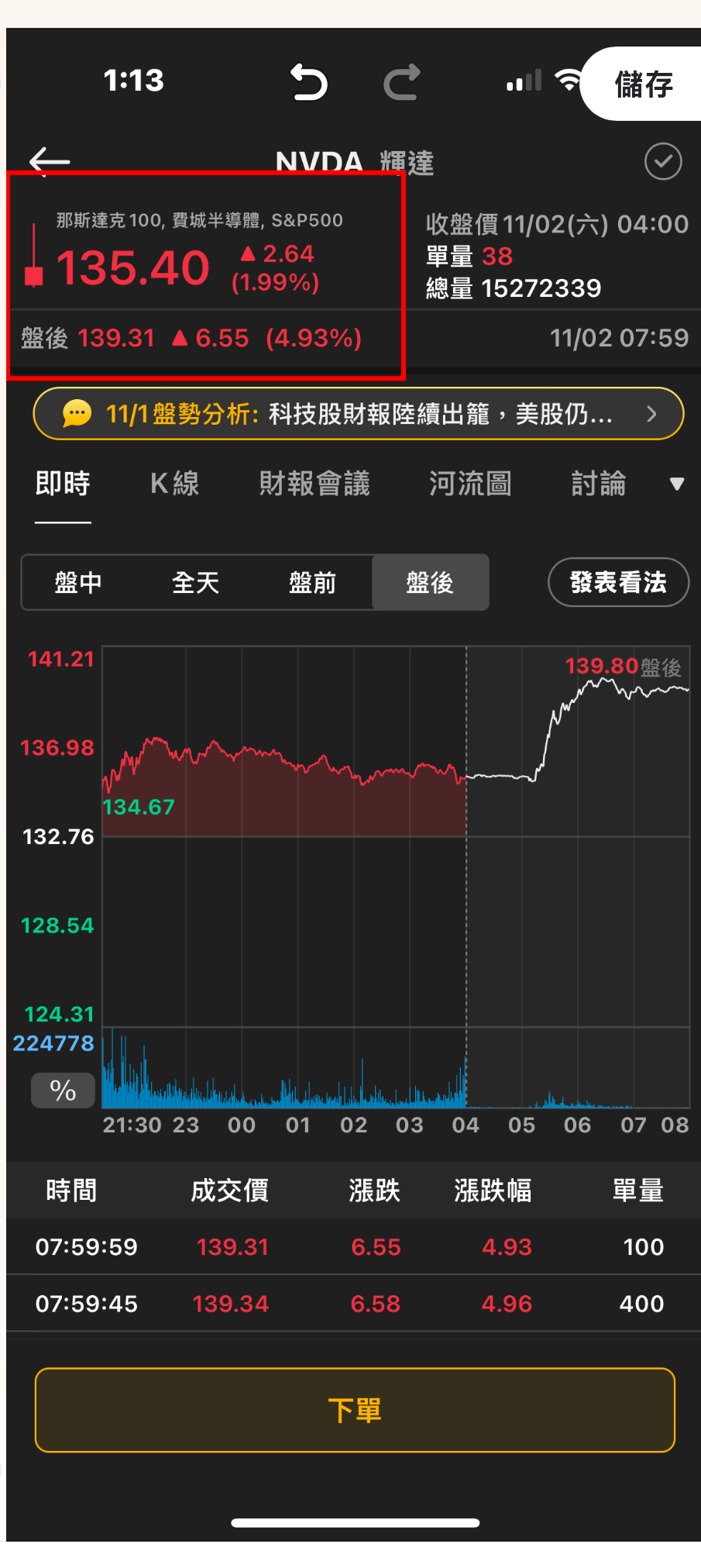Viewport: 701px width, 1568px height.
Task: Select the 盤後 chart range
Action: [x=430, y=582]
